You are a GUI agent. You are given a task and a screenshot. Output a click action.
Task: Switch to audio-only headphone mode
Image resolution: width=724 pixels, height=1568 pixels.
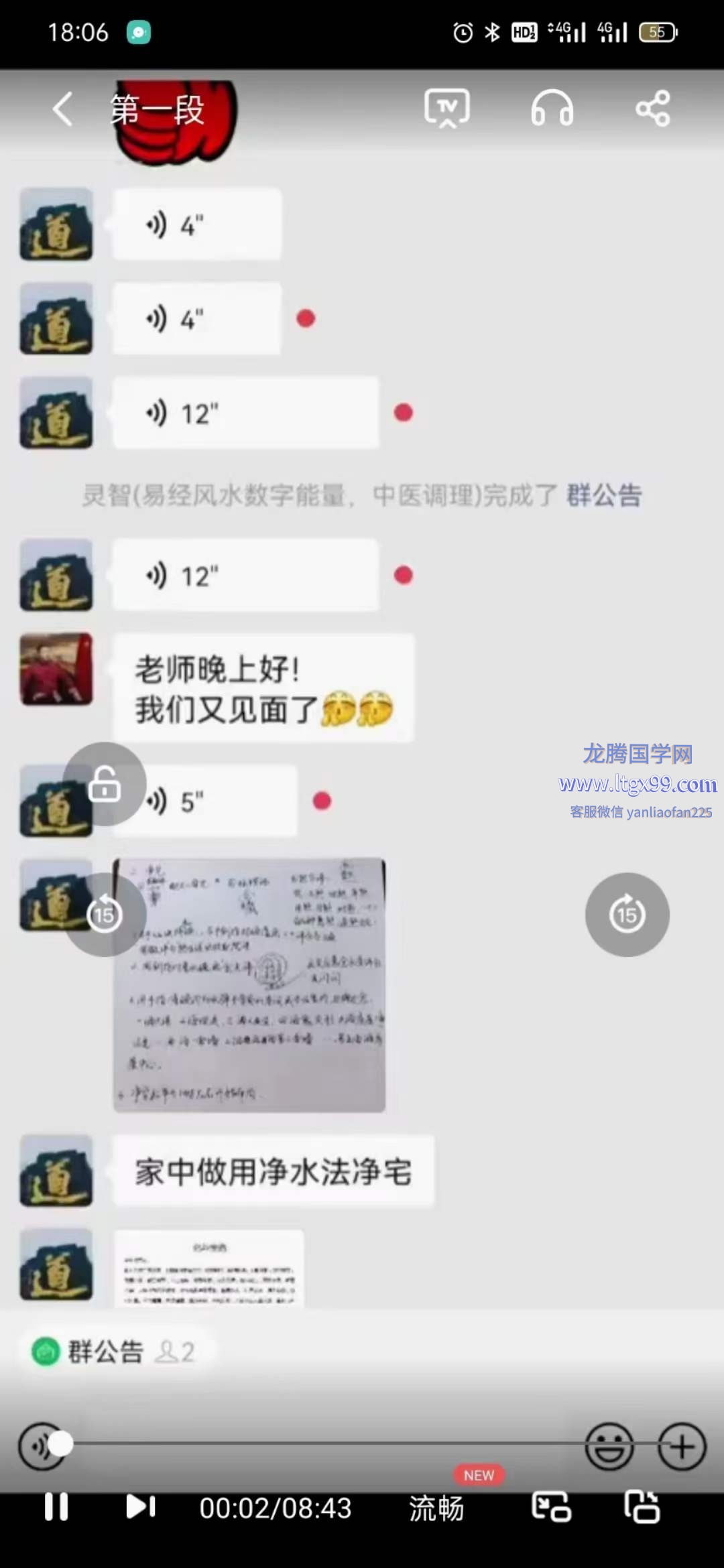tap(552, 109)
